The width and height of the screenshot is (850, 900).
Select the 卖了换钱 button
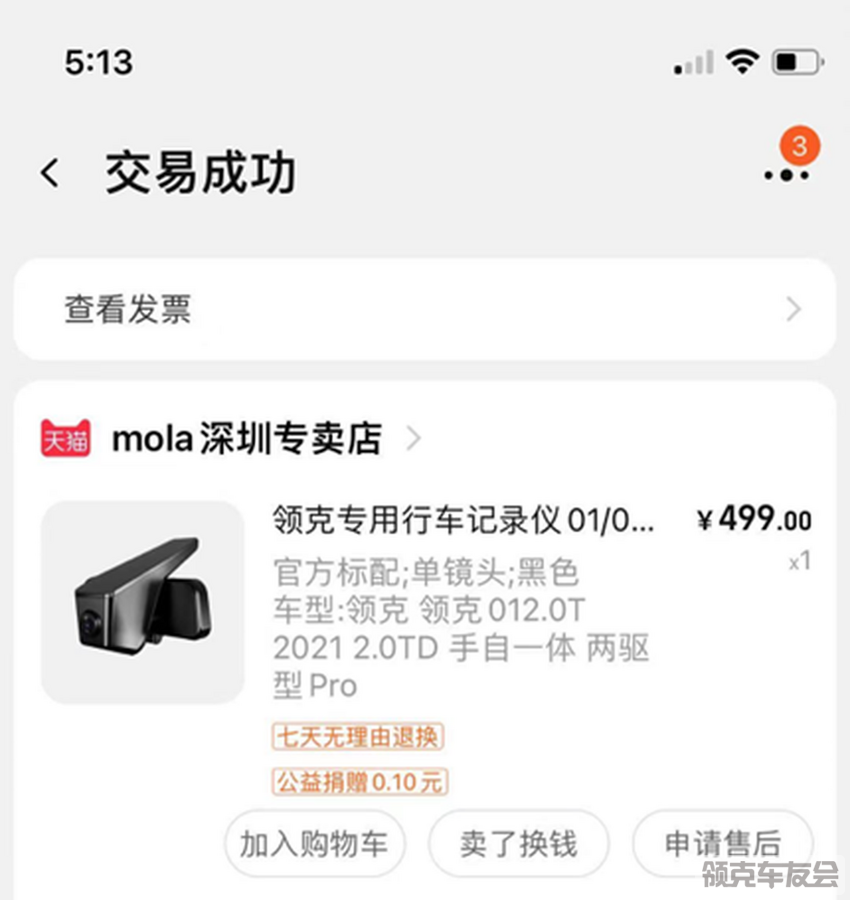(518, 843)
